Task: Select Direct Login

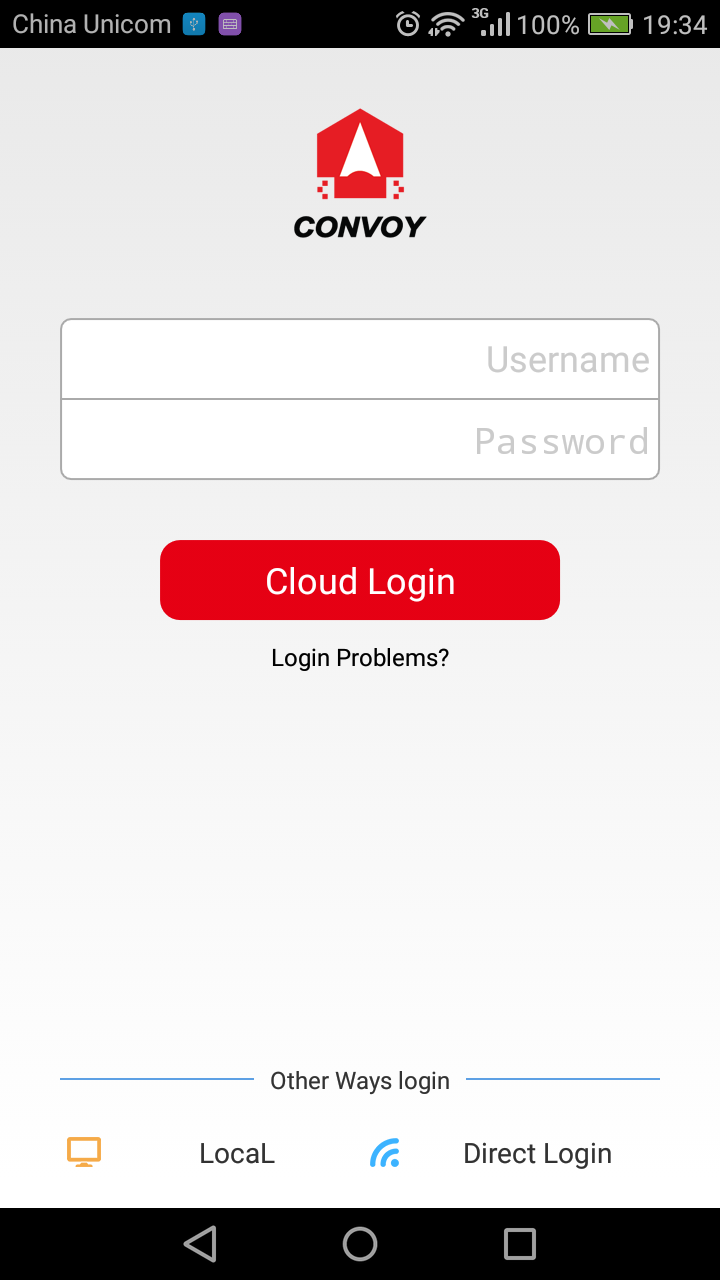Action: point(537,1153)
